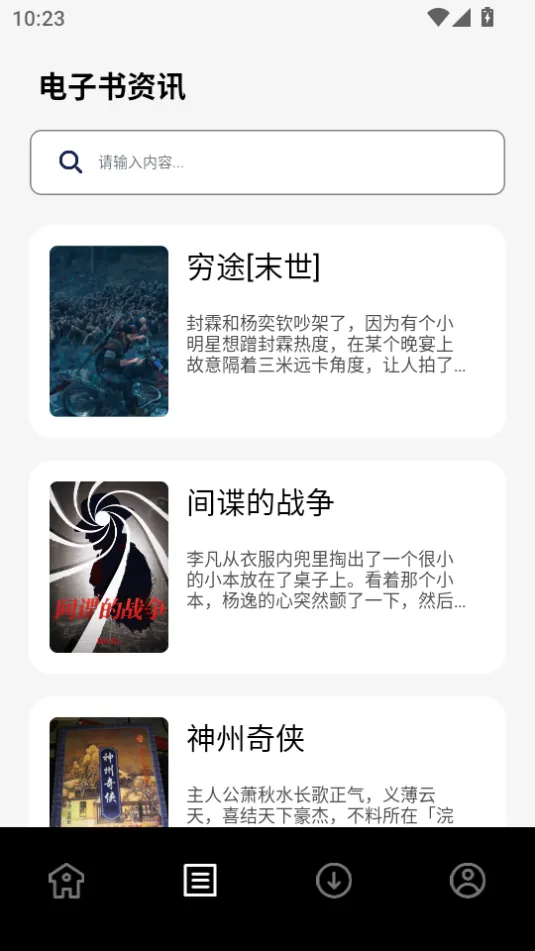The image size is (535, 951).
Task: Select the list tab in bottom bar
Action: coord(200,880)
